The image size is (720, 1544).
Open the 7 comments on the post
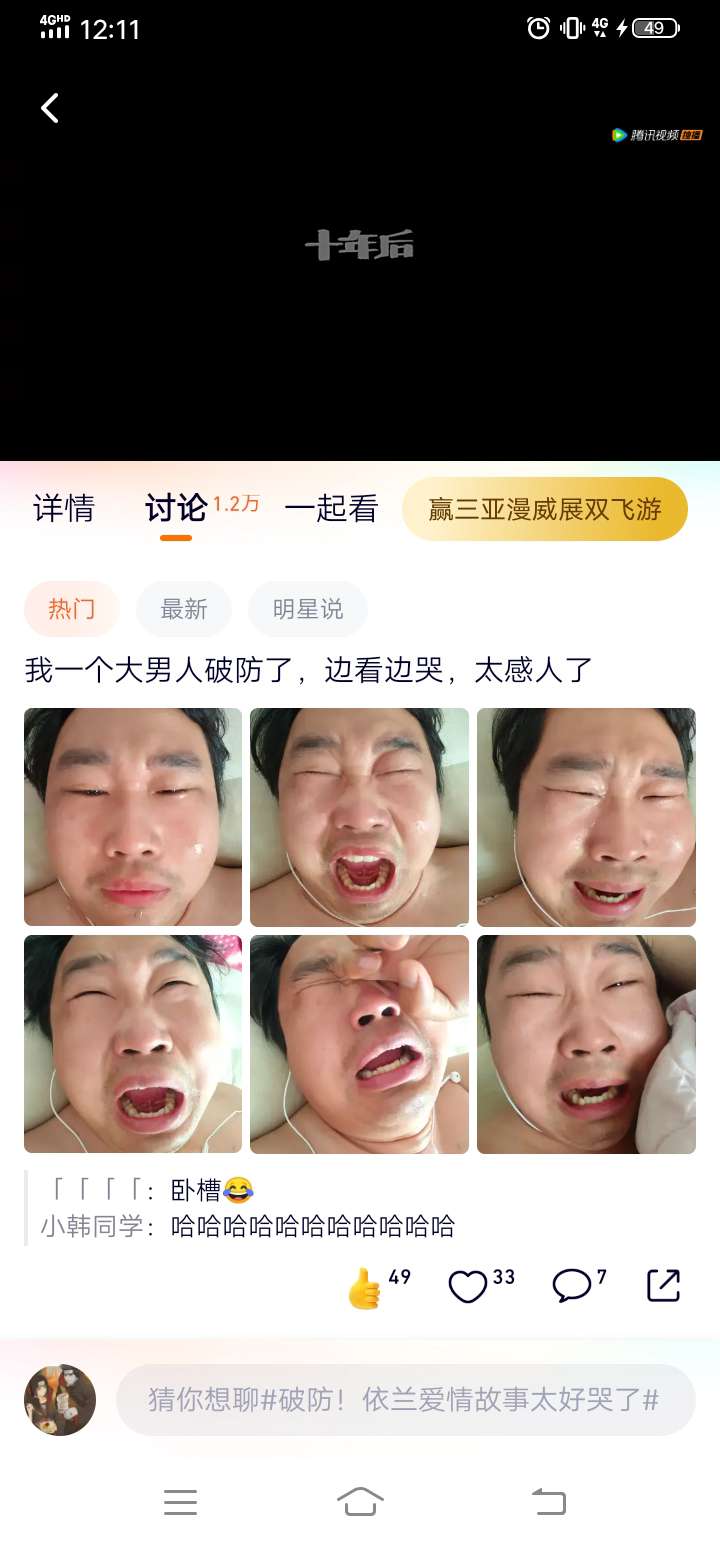580,1285
